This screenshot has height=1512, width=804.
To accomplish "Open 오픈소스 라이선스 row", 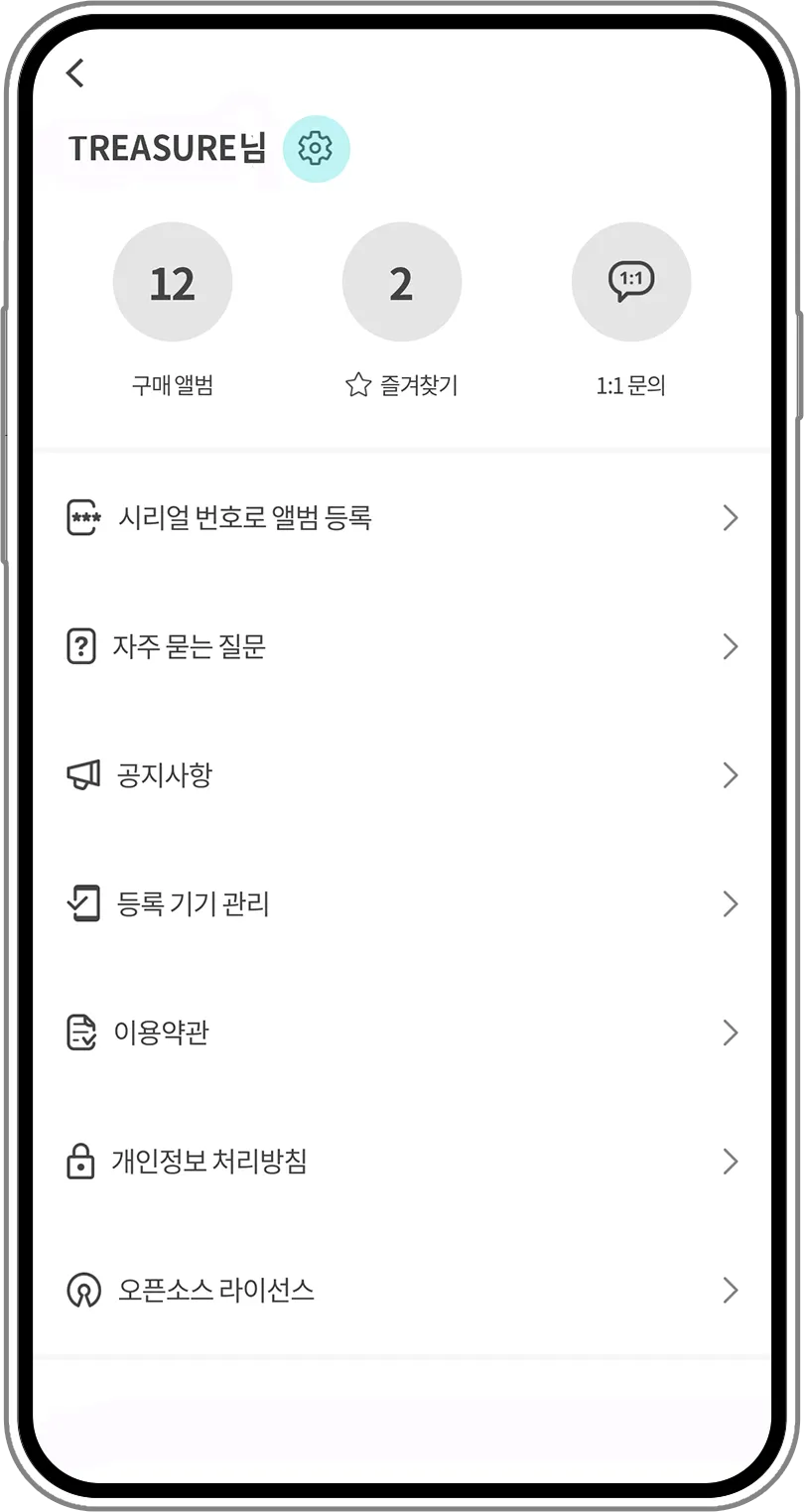I will pyautogui.click(x=401, y=1290).
